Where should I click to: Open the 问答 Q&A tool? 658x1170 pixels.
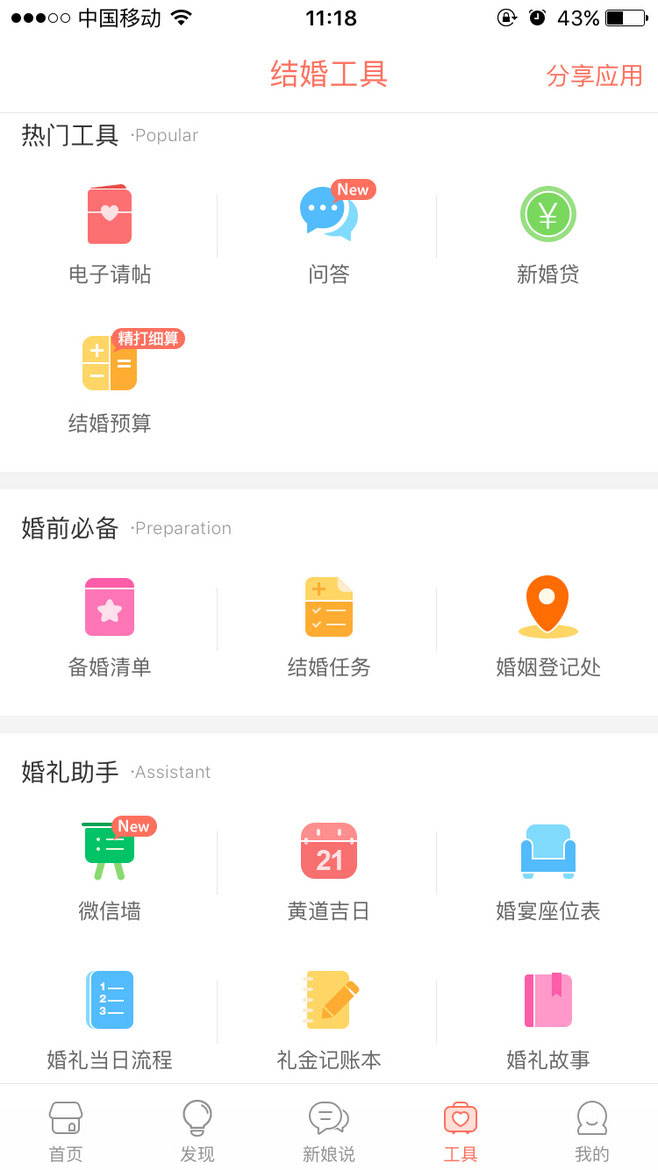coord(328,234)
